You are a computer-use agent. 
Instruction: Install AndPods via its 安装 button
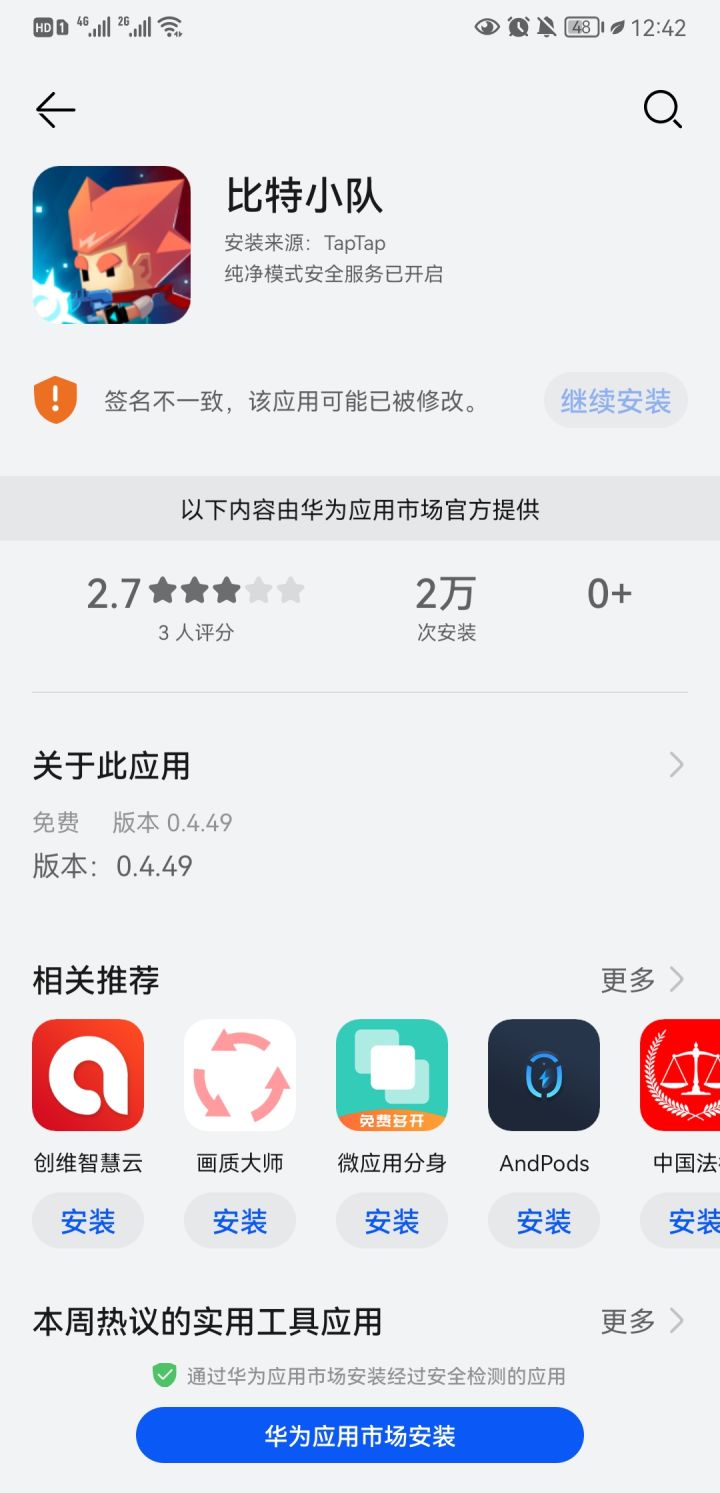pos(544,1220)
